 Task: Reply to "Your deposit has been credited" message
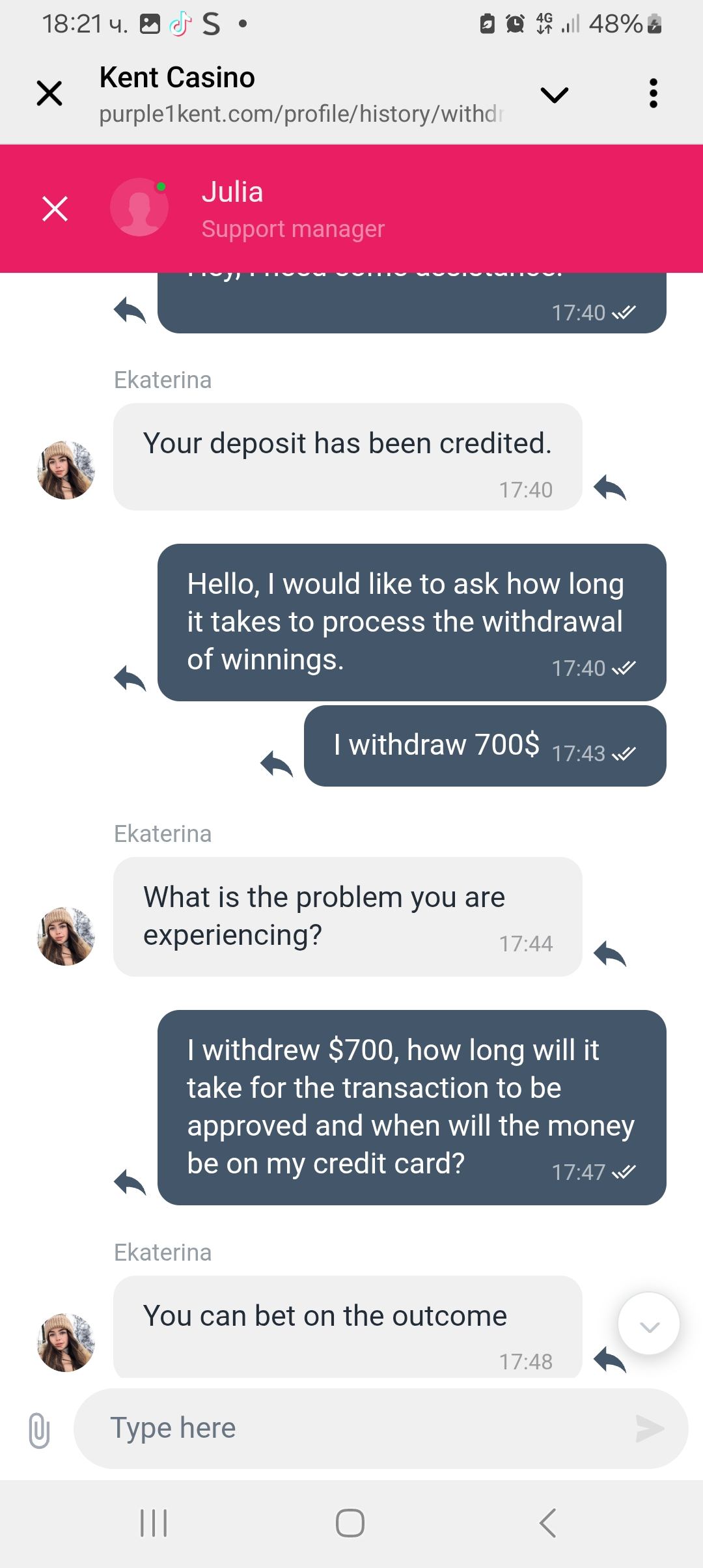point(609,488)
